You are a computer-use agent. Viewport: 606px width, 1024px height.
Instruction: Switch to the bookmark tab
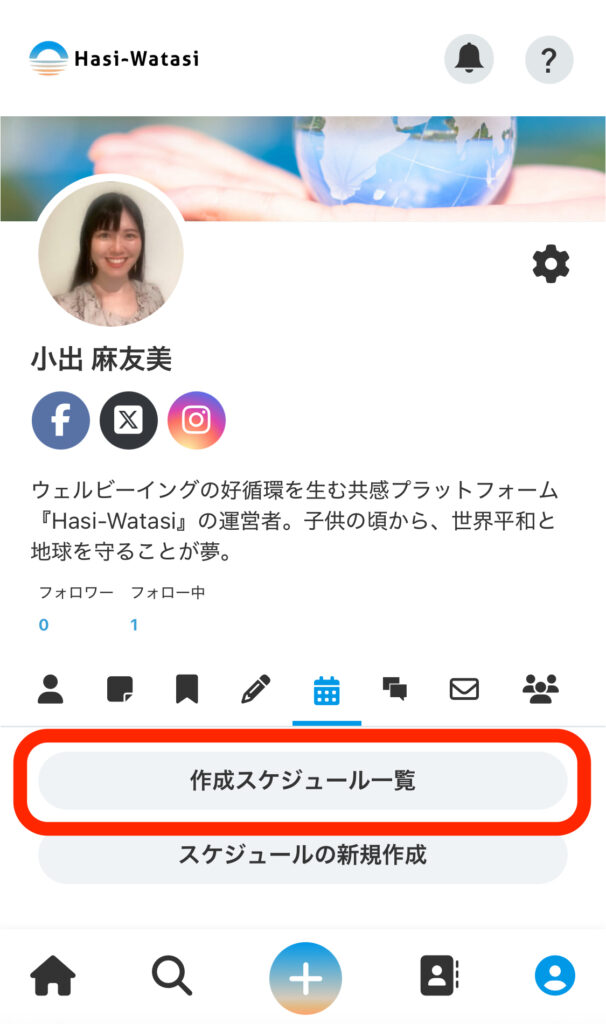pos(187,689)
